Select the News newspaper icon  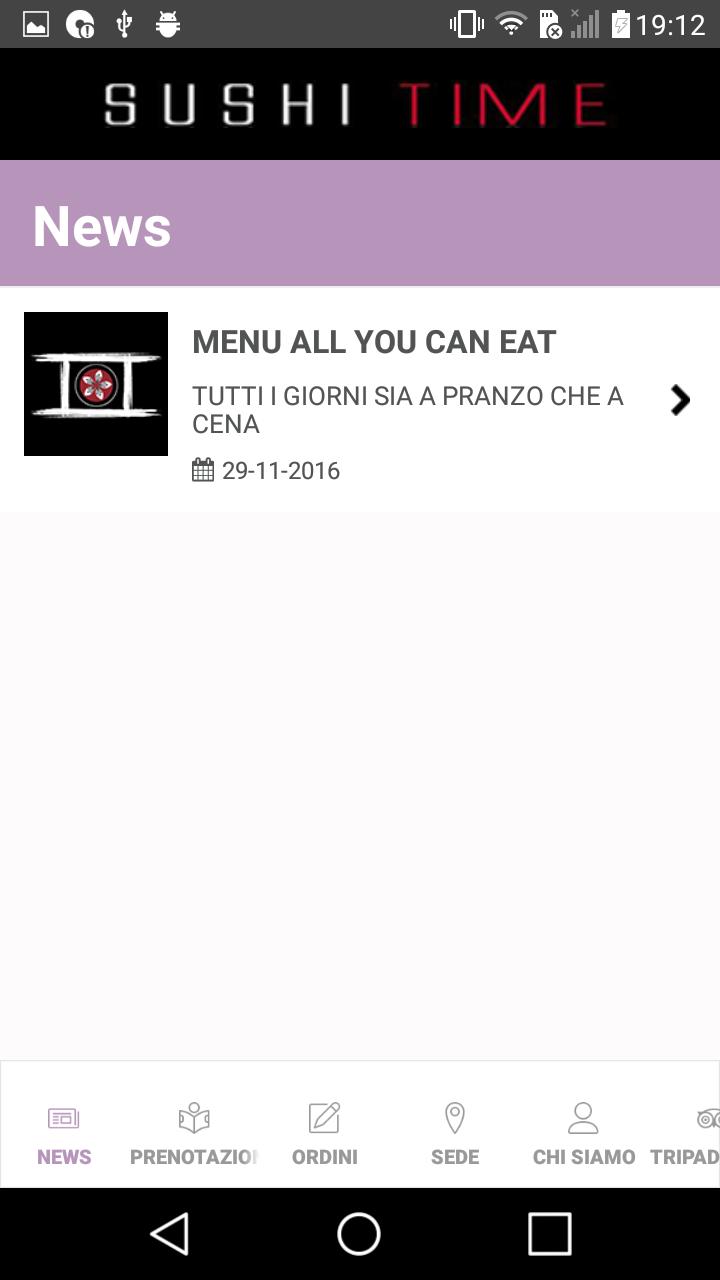[63, 1118]
